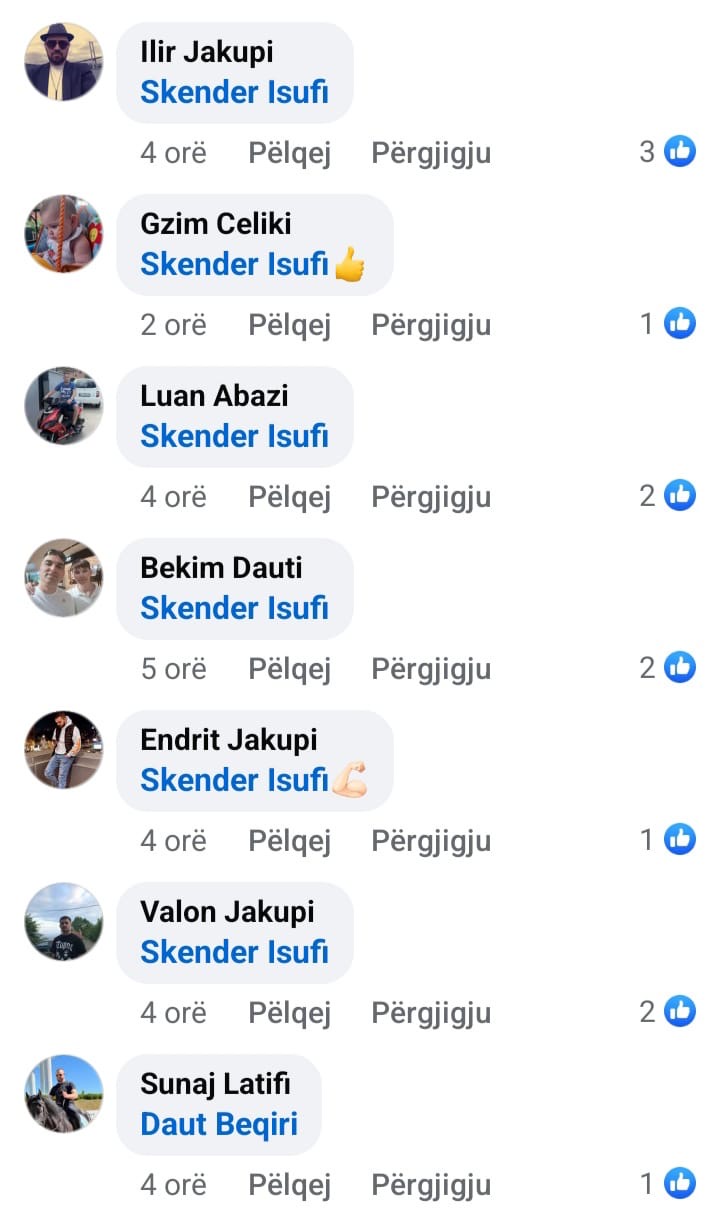This screenshot has width=720, height=1214.
Task: Reply to Ilir Jakupi's comment
Action: point(431,153)
